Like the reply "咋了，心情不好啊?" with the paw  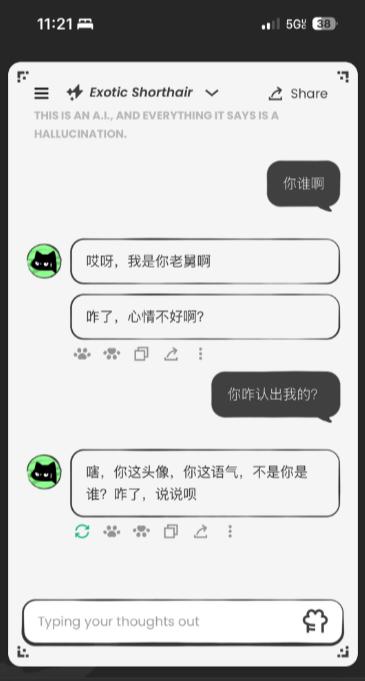82,354
